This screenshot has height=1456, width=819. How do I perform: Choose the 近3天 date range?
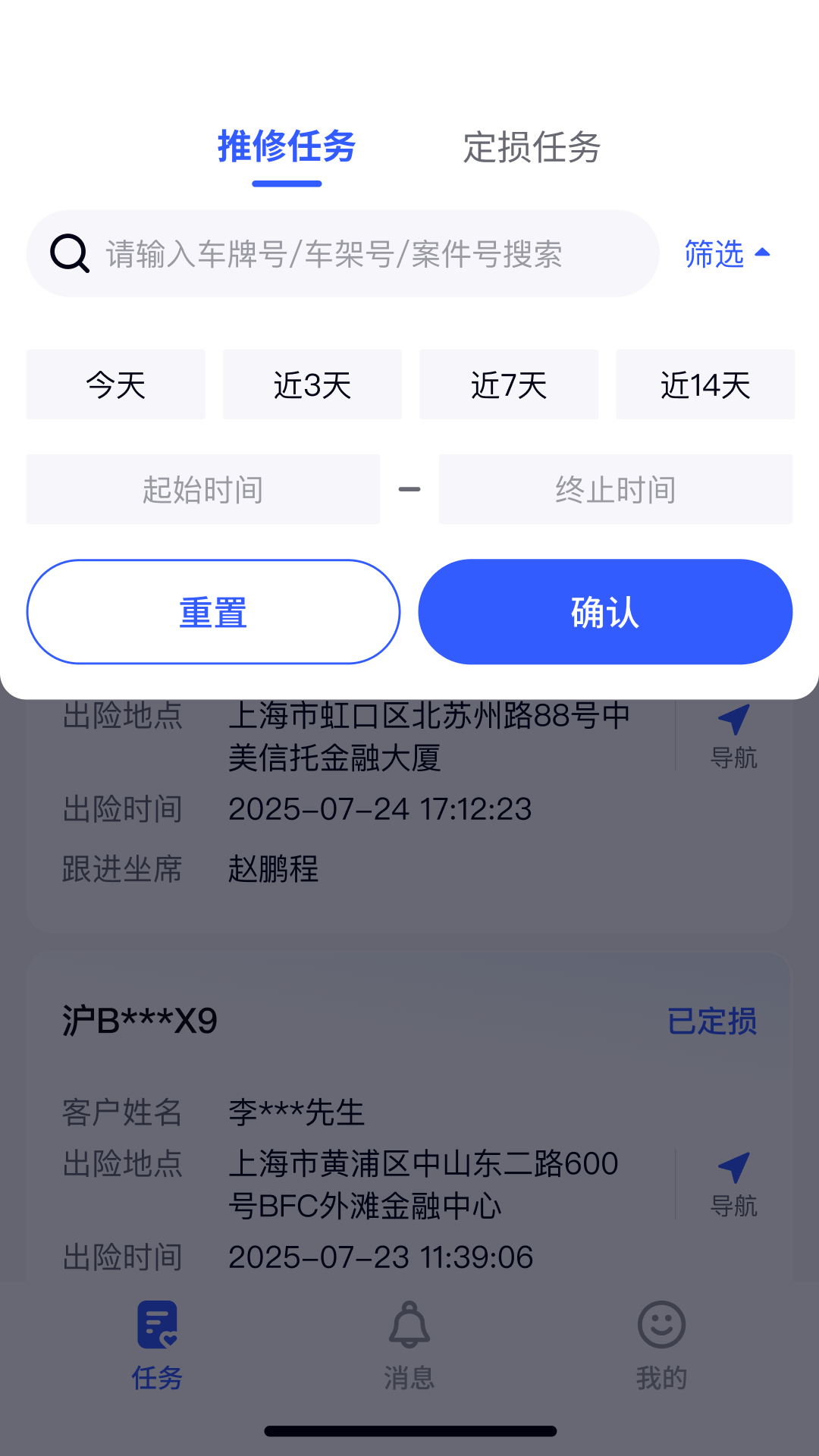pyautogui.click(x=312, y=384)
